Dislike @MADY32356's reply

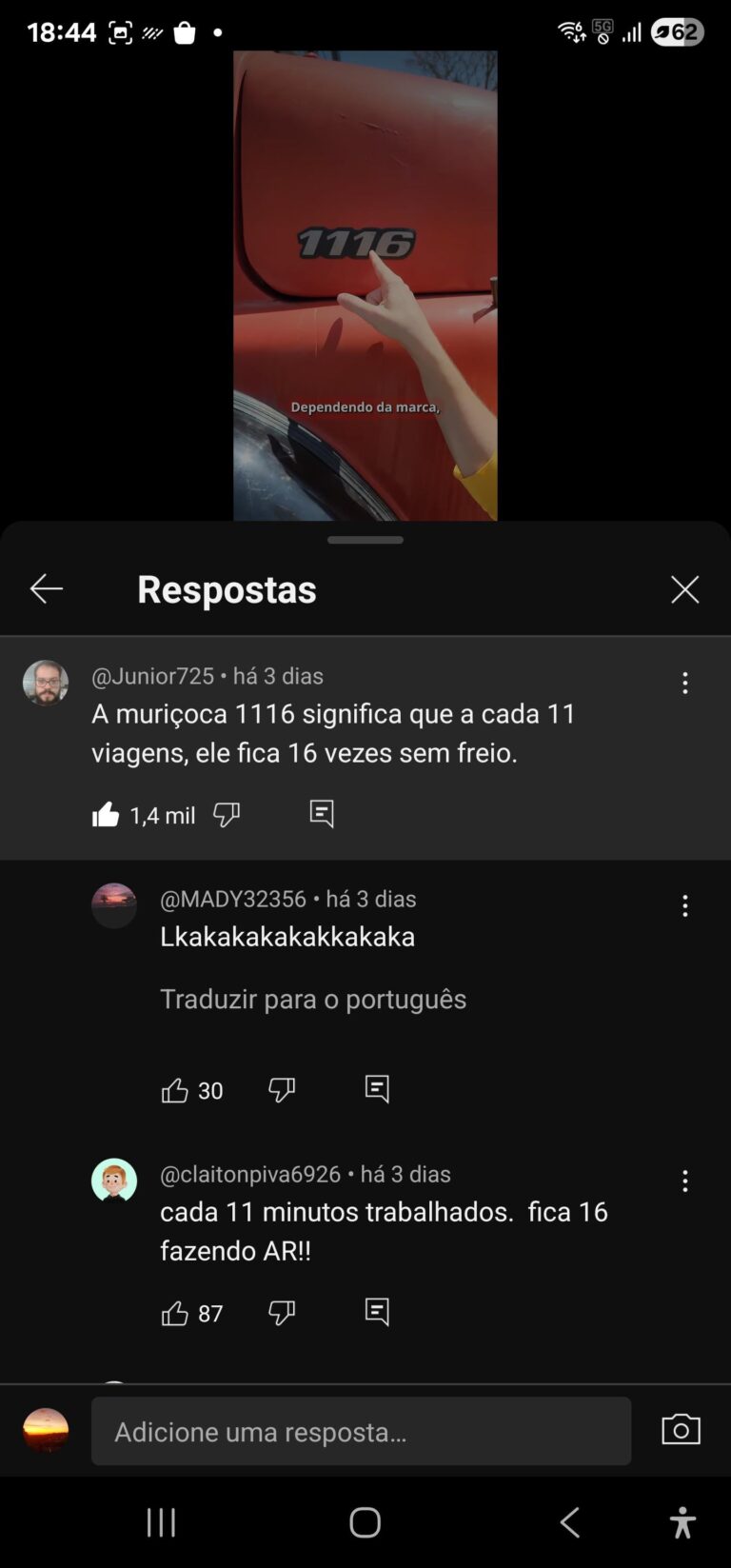[x=282, y=1089]
